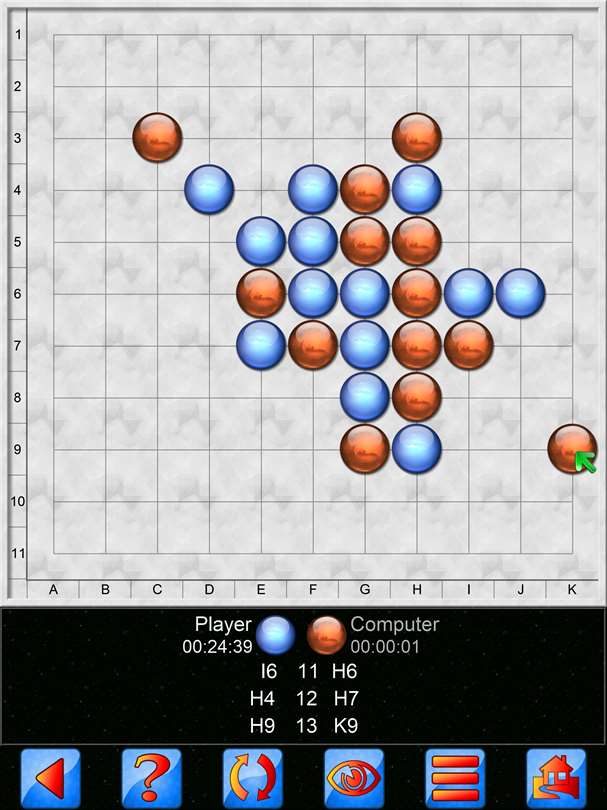Place a stone on empty intersection J7
The width and height of the screenshot is (607, 810).
click(521, 345)
